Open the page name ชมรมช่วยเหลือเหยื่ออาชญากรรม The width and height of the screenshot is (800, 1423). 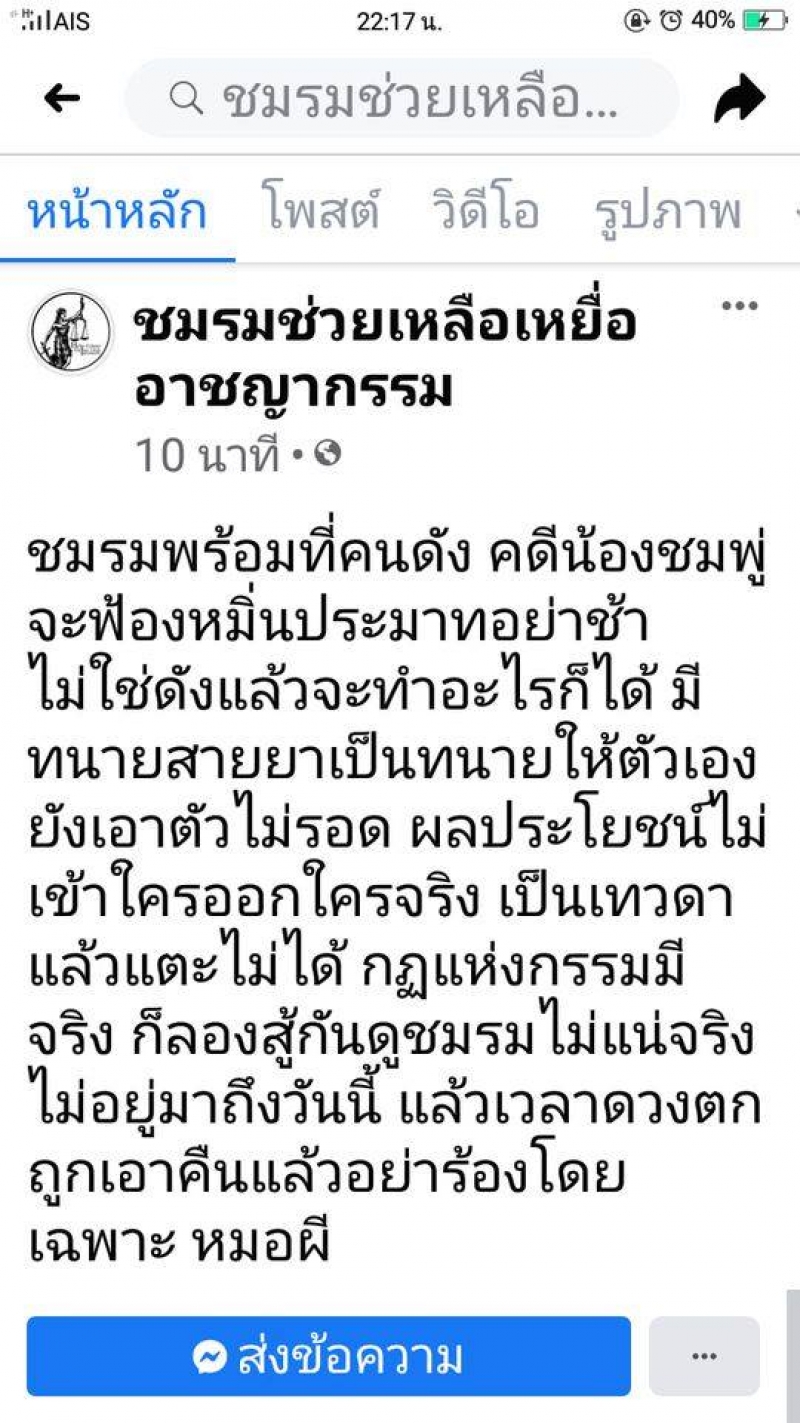click(x=385, y=356)
